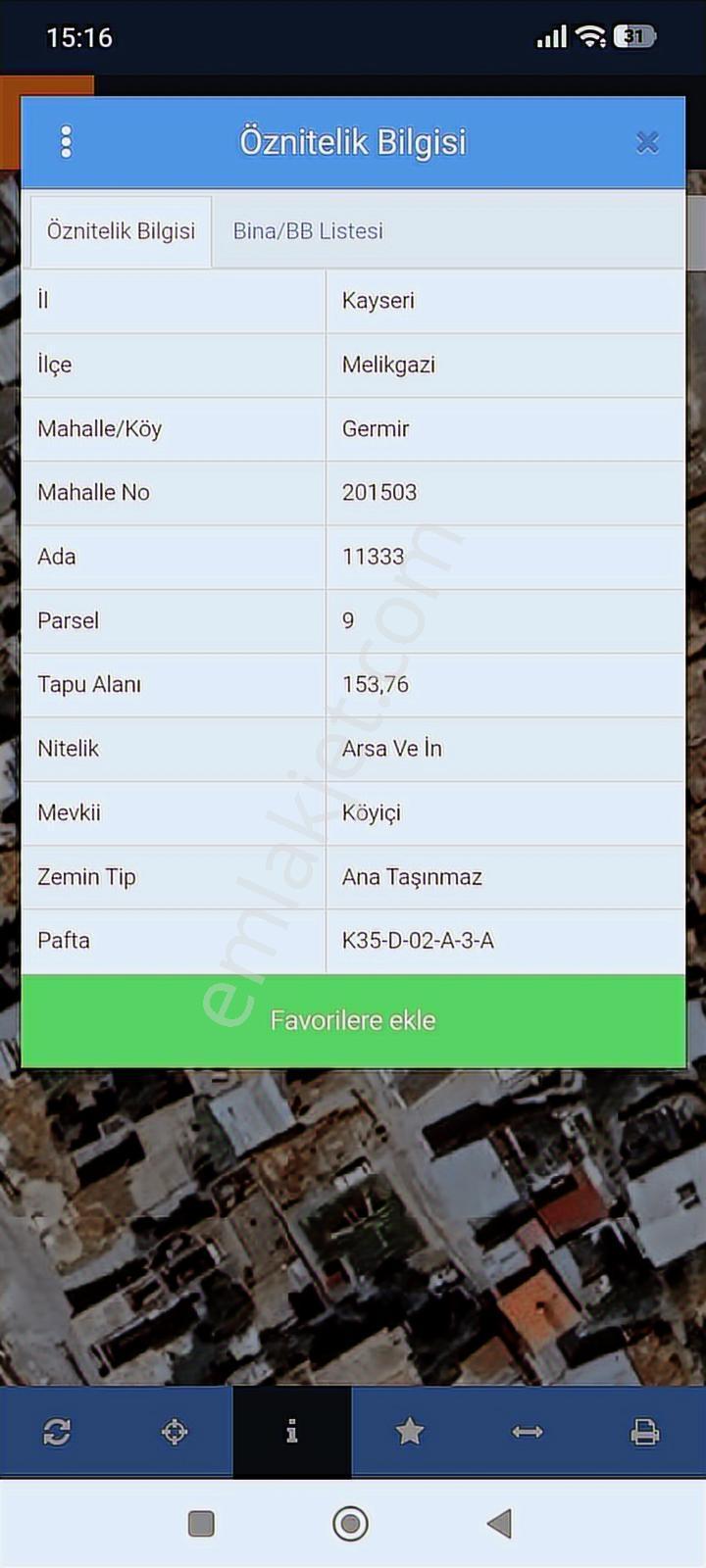Switch to the Bina/BB Listesi tab

click(x=308, y=231)
